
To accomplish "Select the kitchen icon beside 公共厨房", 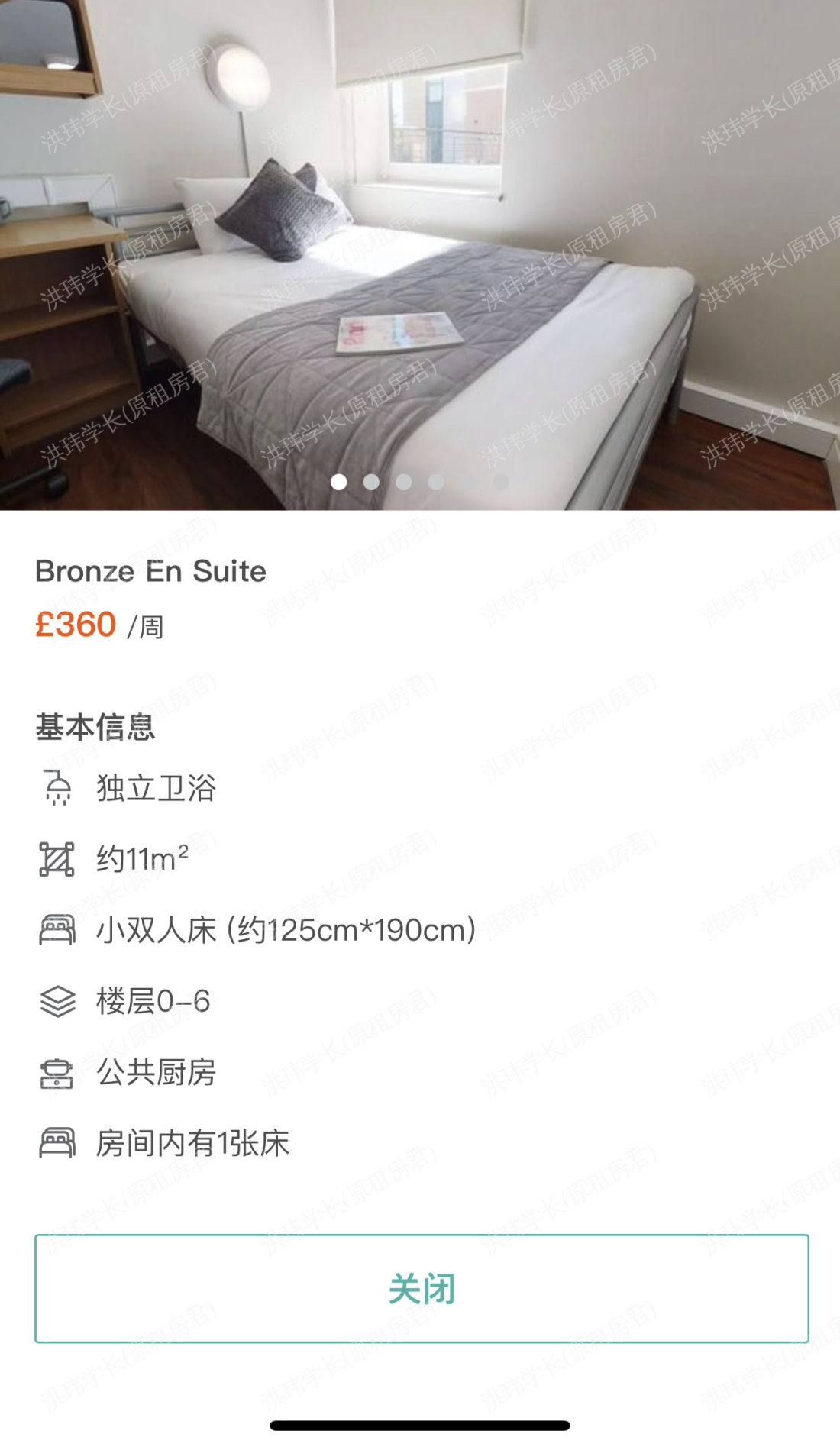I will (57, 1072).
